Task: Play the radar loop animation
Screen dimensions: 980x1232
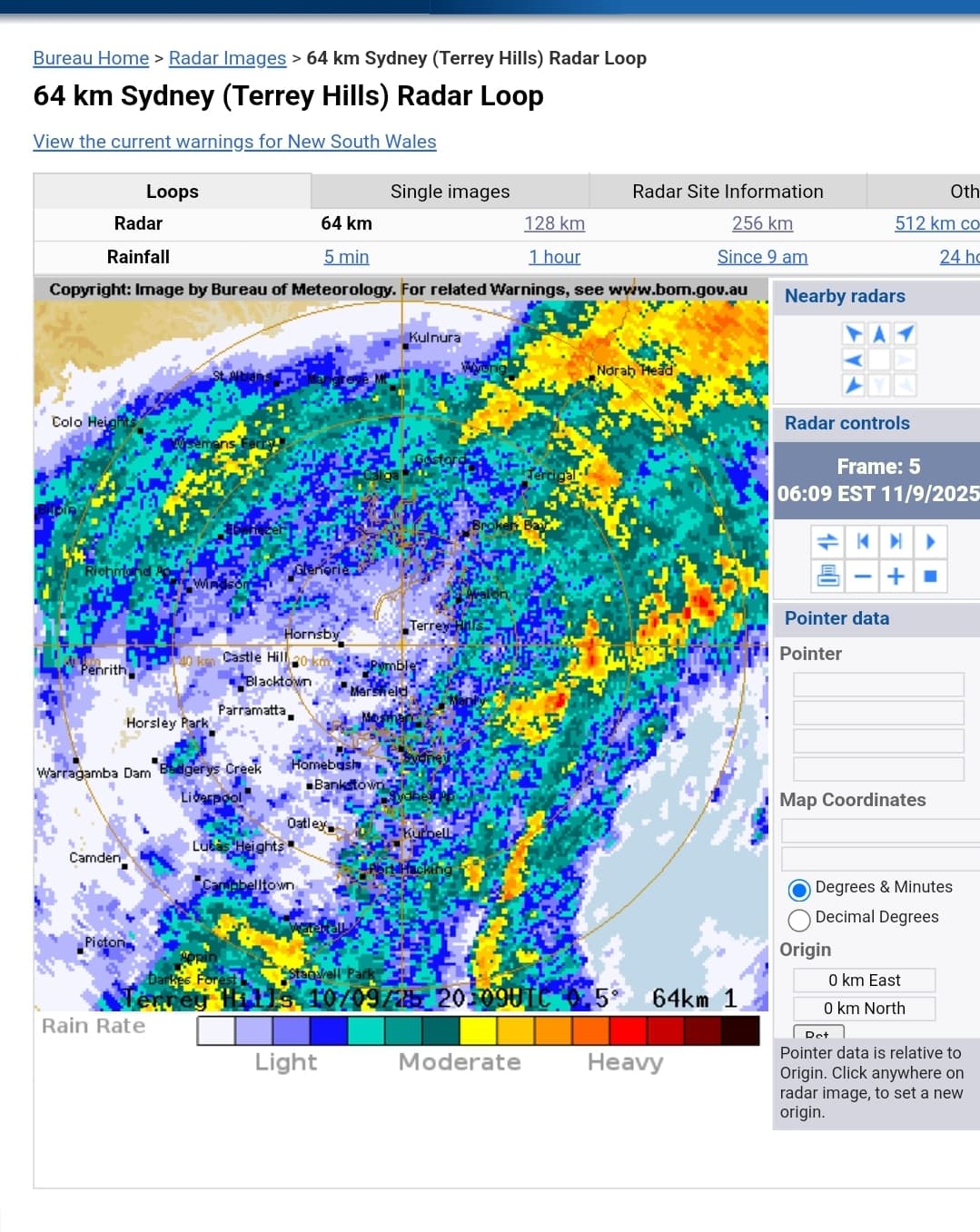Action: point(930,542)
